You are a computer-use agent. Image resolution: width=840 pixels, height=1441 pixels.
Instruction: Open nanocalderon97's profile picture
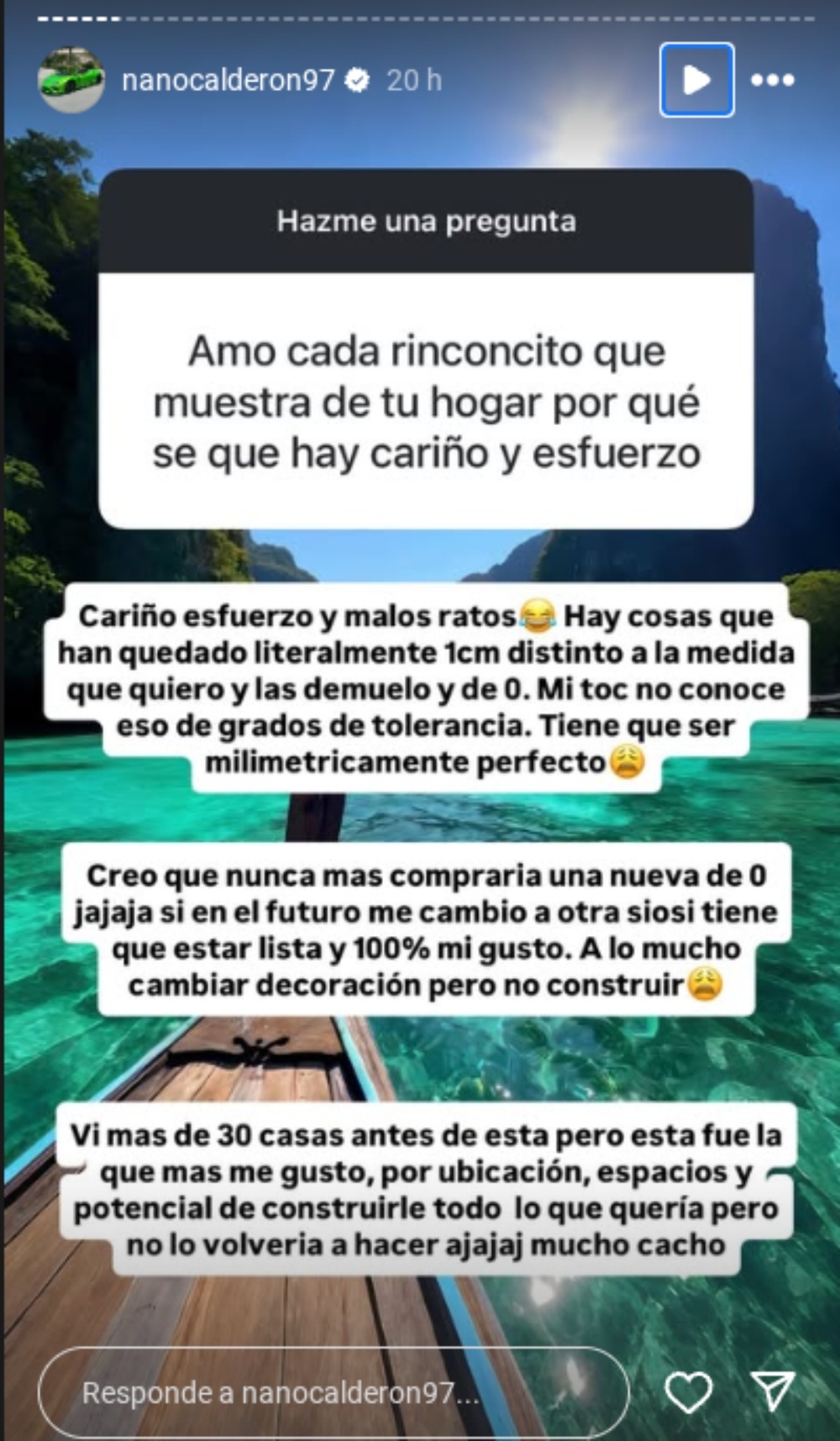coord(71,81)
